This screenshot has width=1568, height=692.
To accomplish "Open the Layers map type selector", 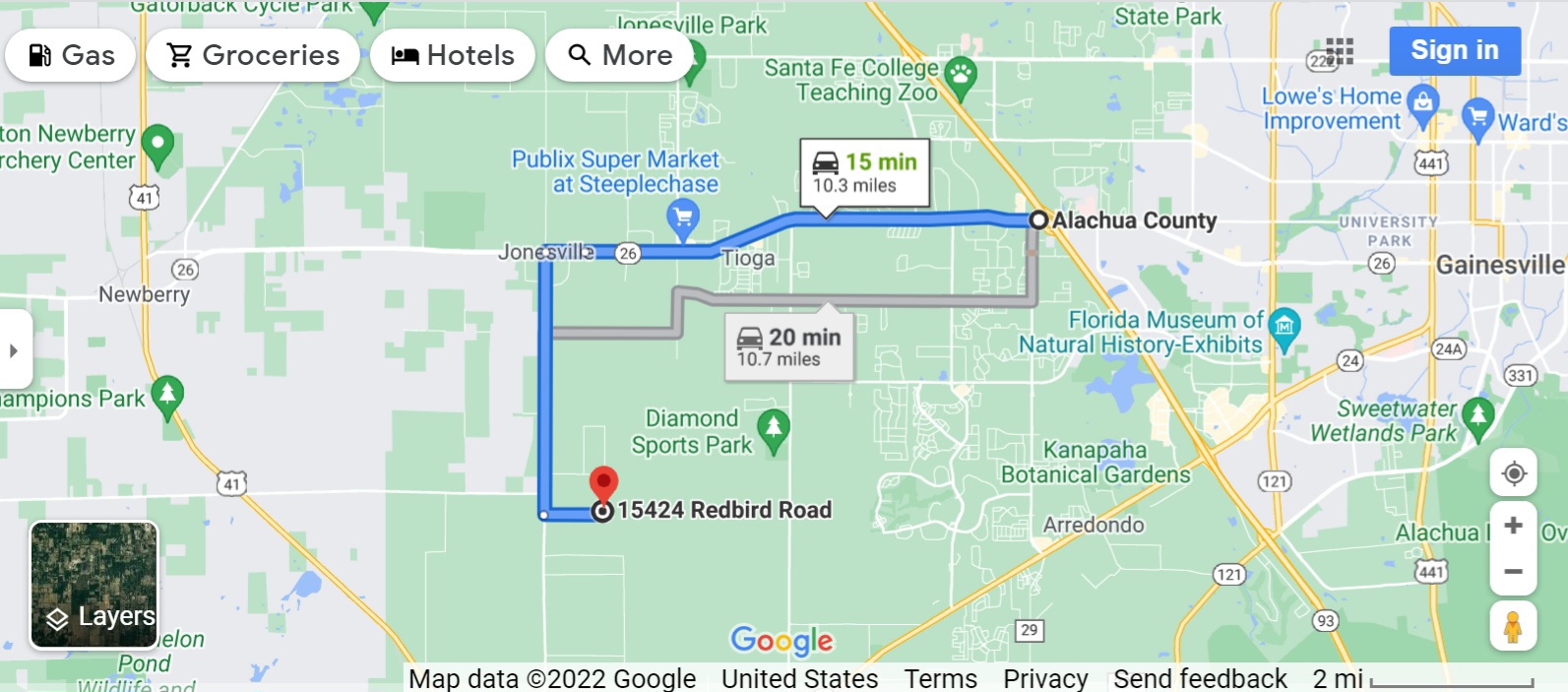I will click(x=94, y=585).
